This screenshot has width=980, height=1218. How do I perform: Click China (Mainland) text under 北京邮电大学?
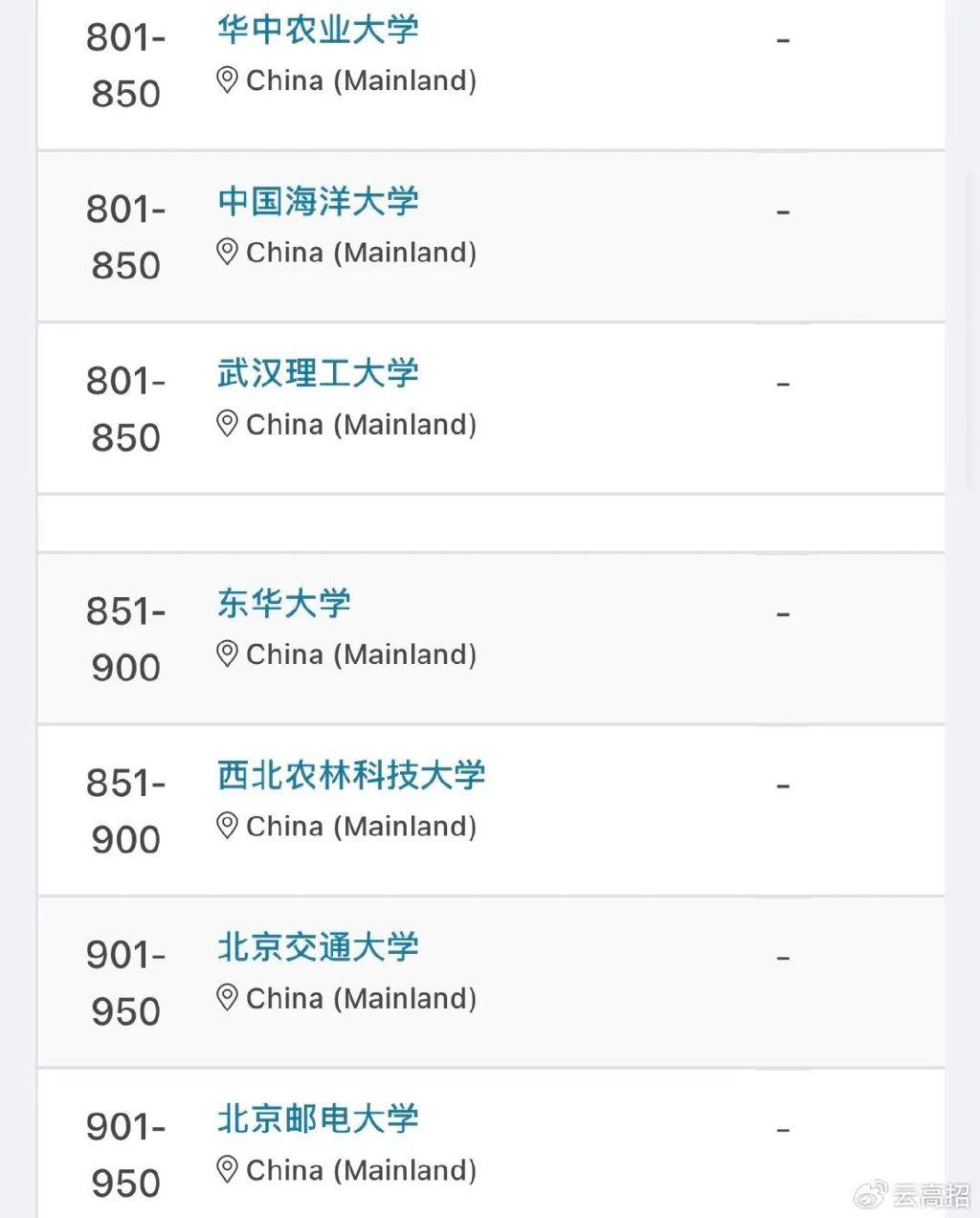(x=361, y=1169)
